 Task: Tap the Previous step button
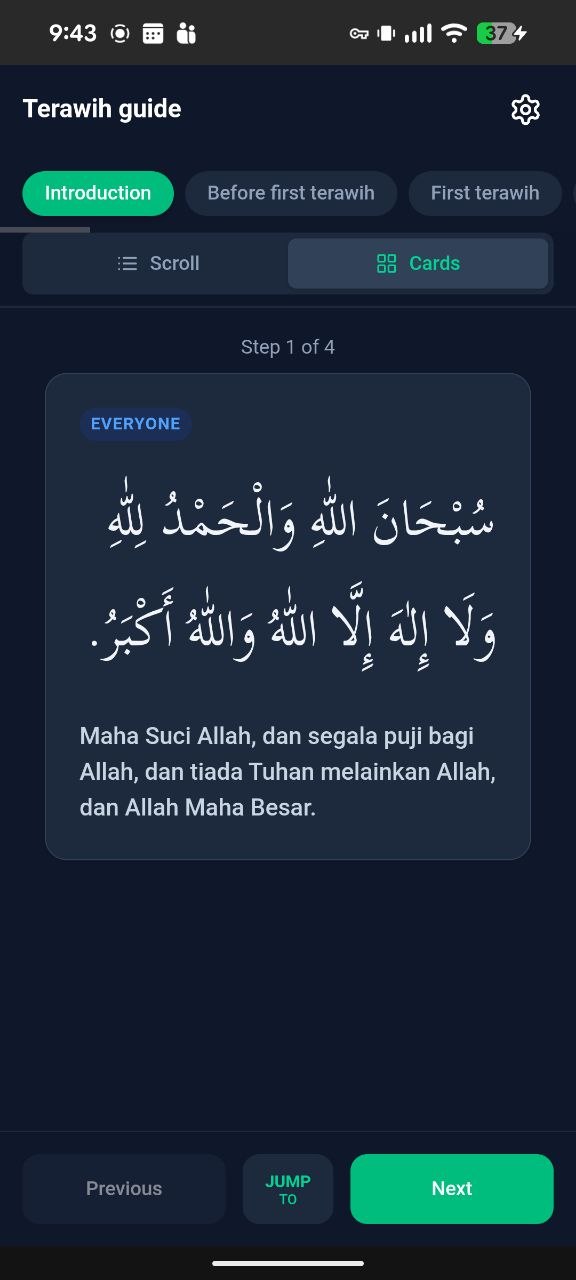pyautogui.click(x=124, y=1188)
